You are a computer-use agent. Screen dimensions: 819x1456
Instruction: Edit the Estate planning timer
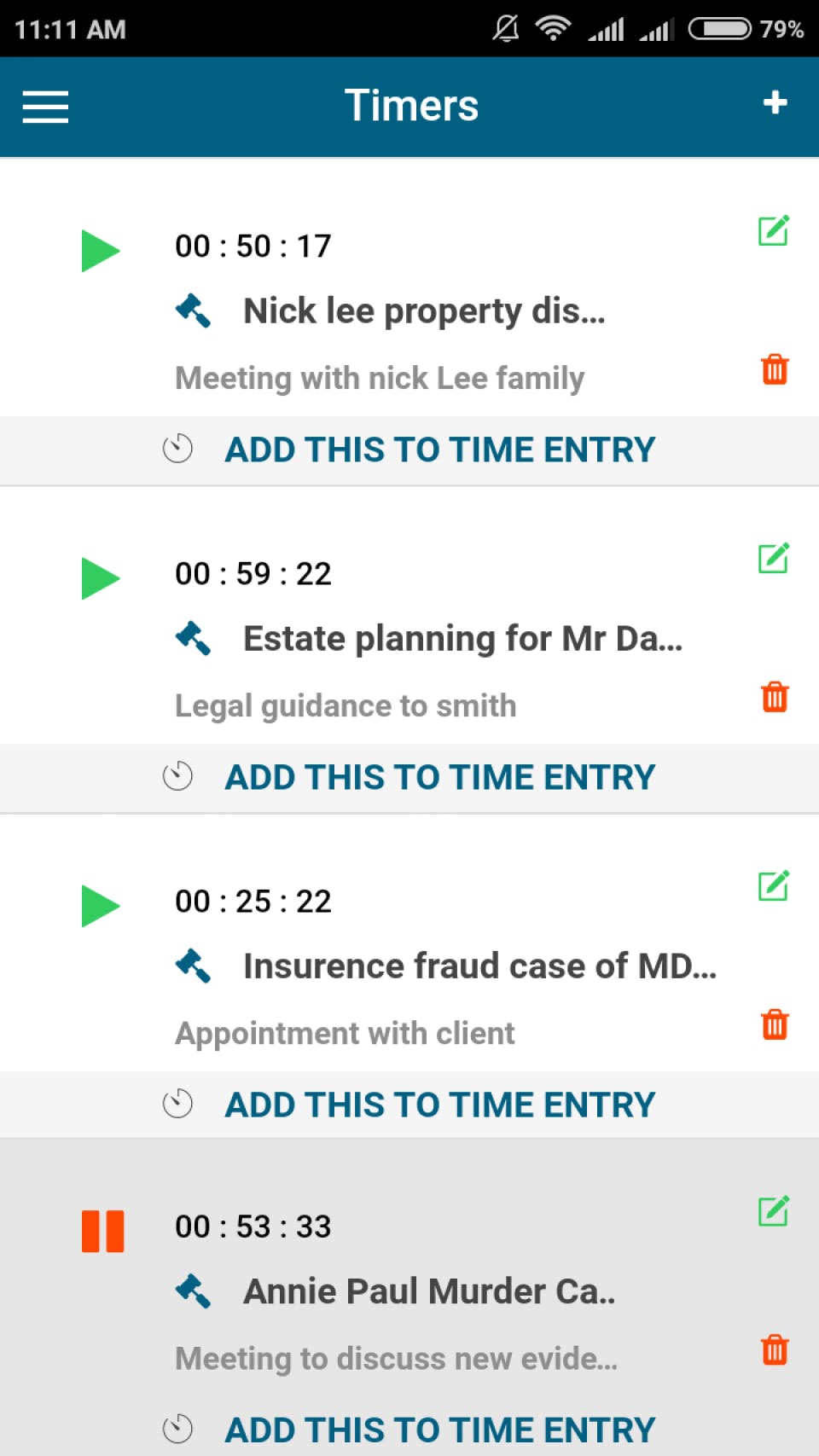(x=774, y=558)
